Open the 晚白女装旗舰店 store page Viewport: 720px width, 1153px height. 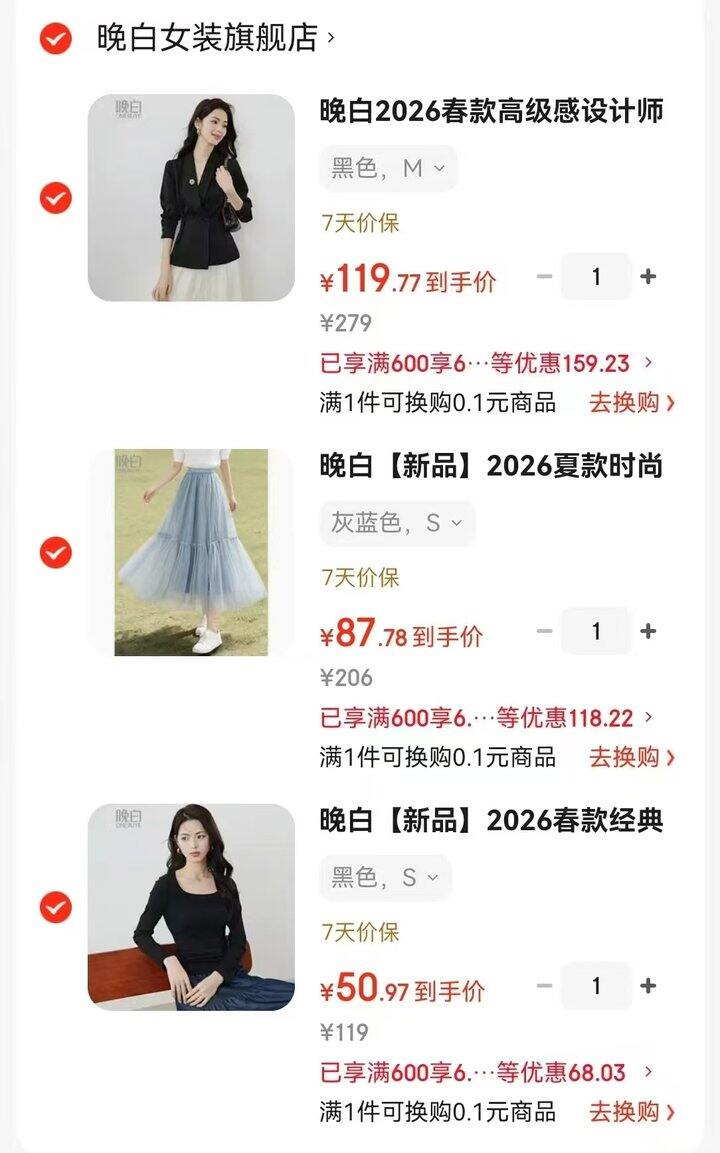point(215,38)
